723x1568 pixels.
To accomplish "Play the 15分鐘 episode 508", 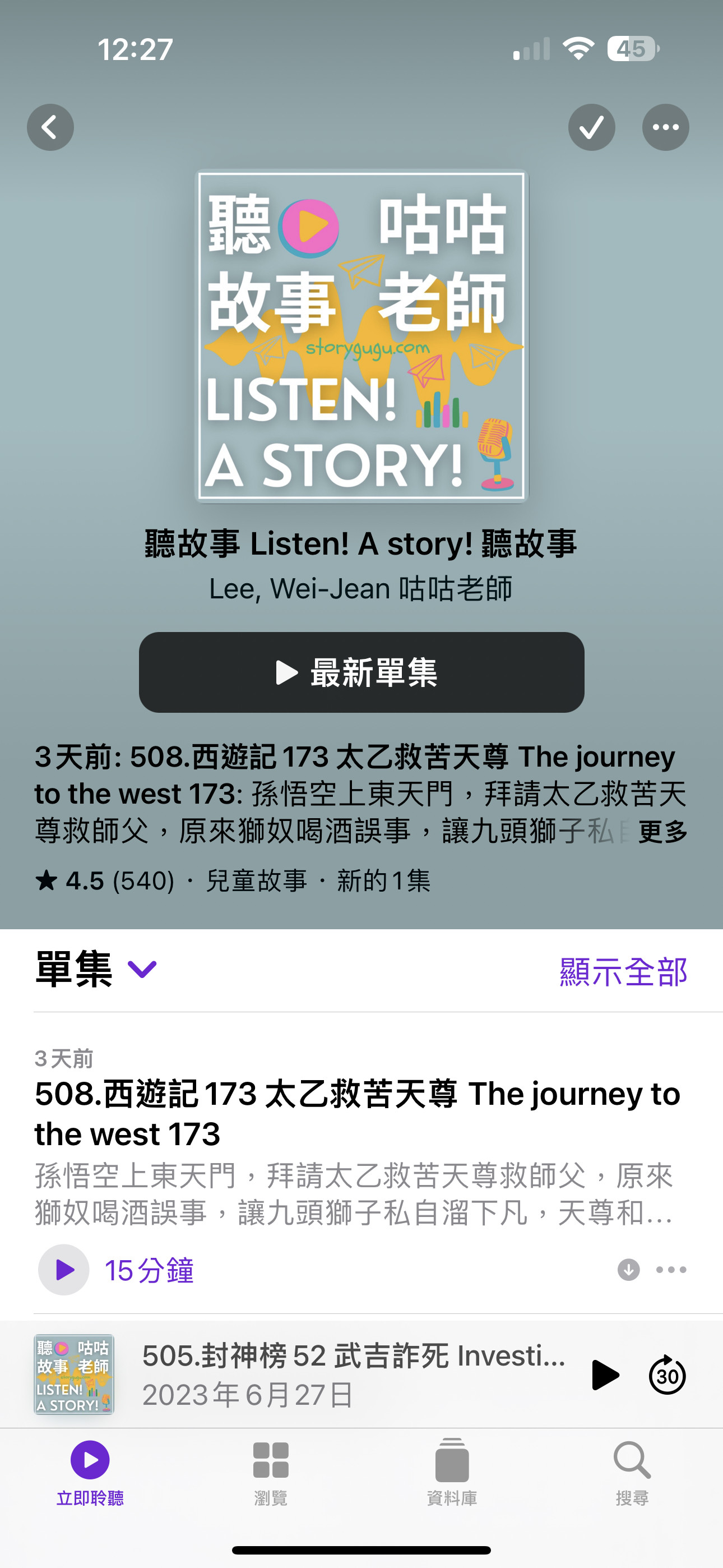I will 64,1270.
